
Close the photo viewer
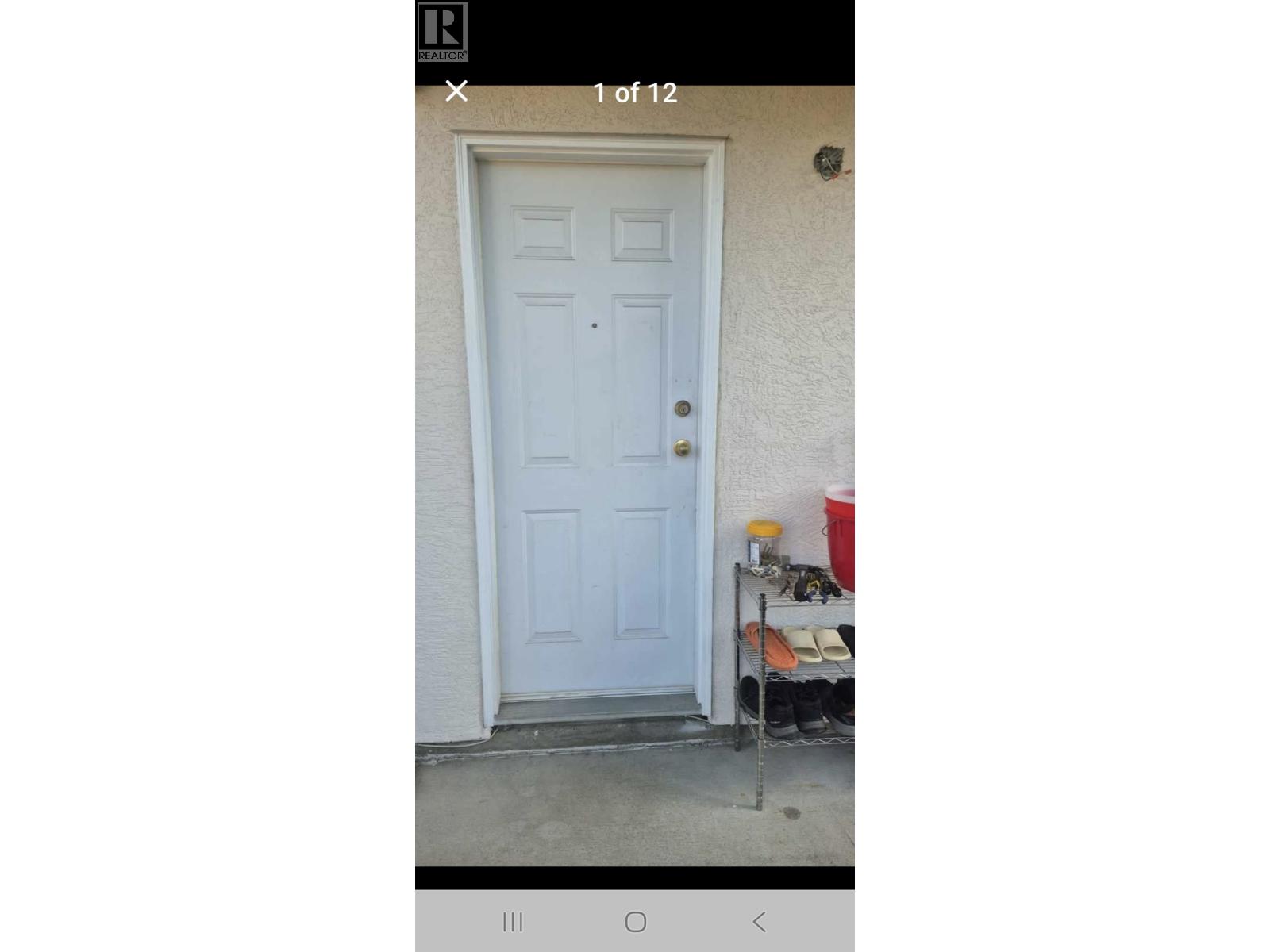(x=456, y=91)
